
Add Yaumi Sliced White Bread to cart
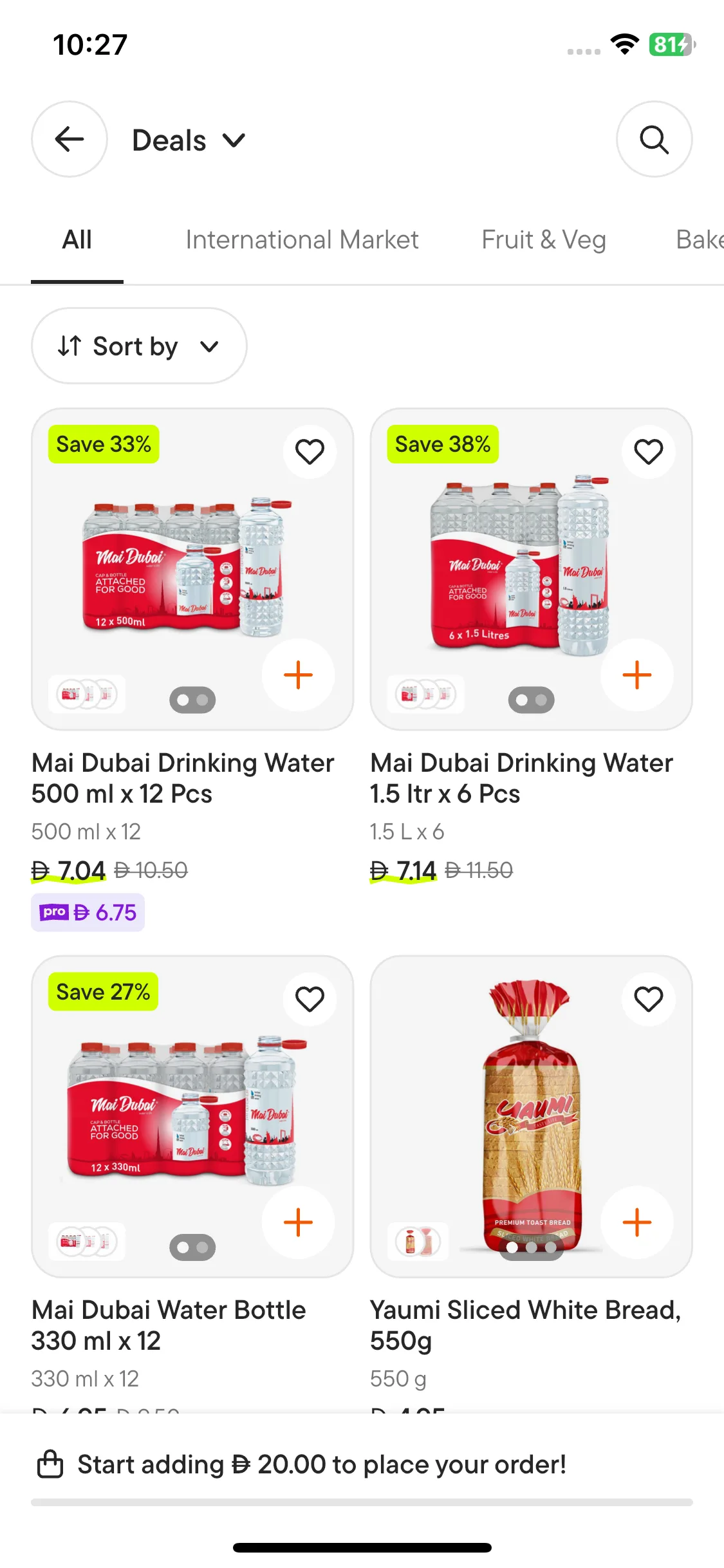(637, 1222)
